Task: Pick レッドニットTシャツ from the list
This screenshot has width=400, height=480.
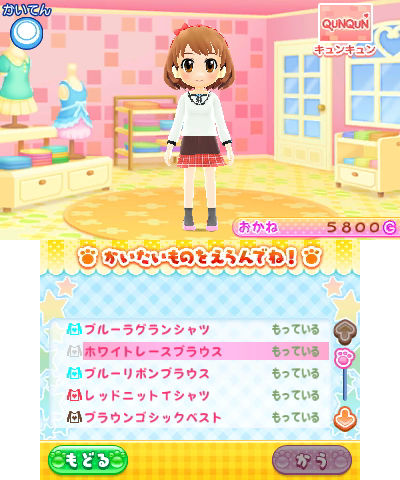Action: pos(193,395)
